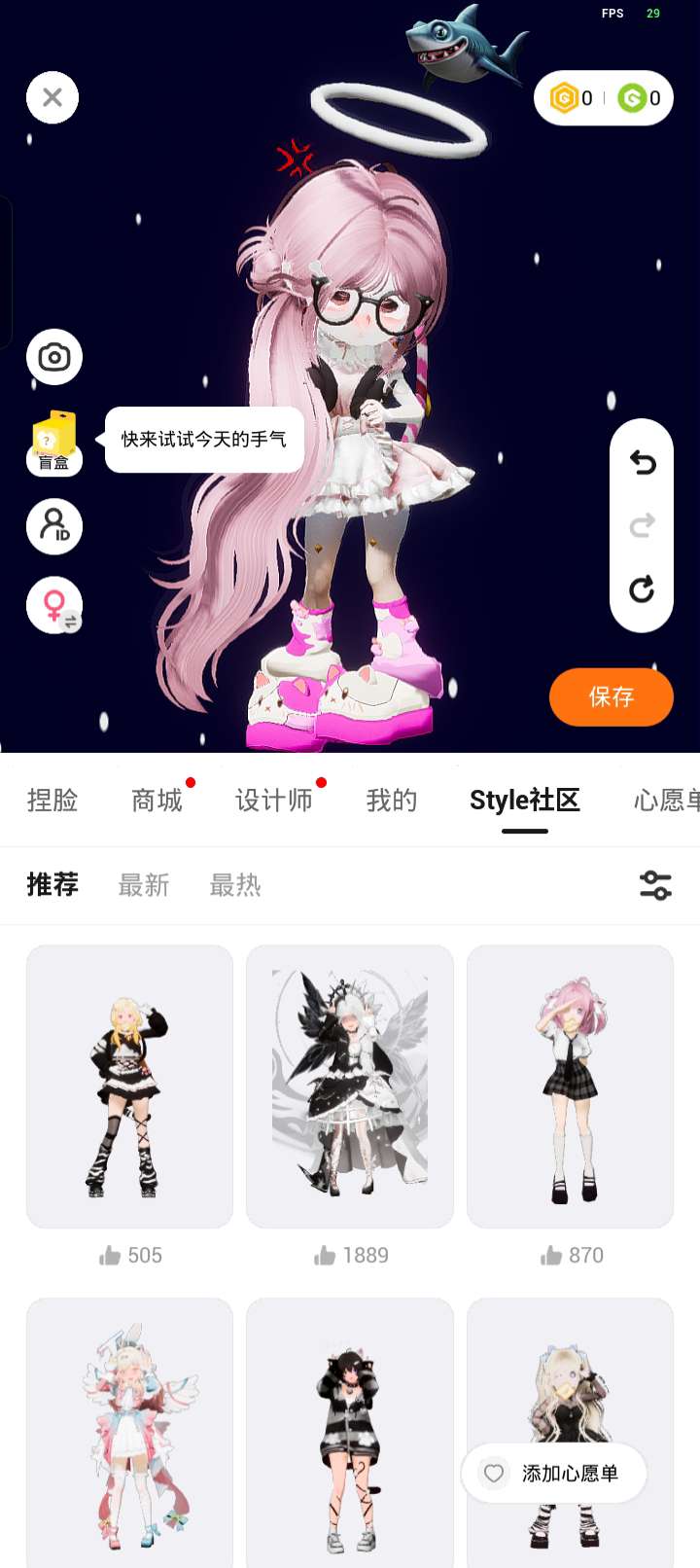This screenshot has height=1568, width=700.
Task: Open the camera to take a photo
Action: tap(54, 357)
